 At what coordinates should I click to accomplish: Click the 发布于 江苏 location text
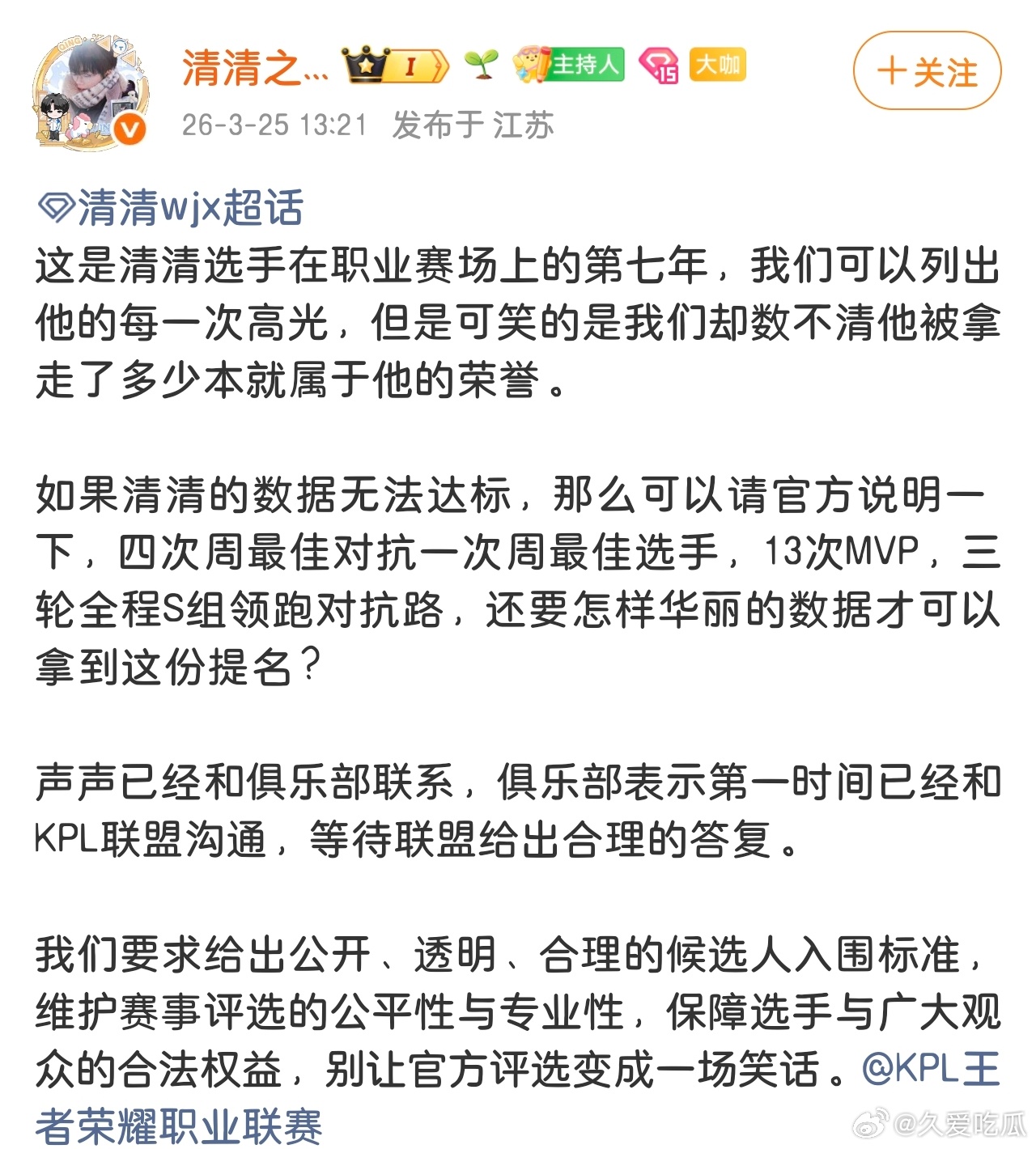[x=473, y=125]
